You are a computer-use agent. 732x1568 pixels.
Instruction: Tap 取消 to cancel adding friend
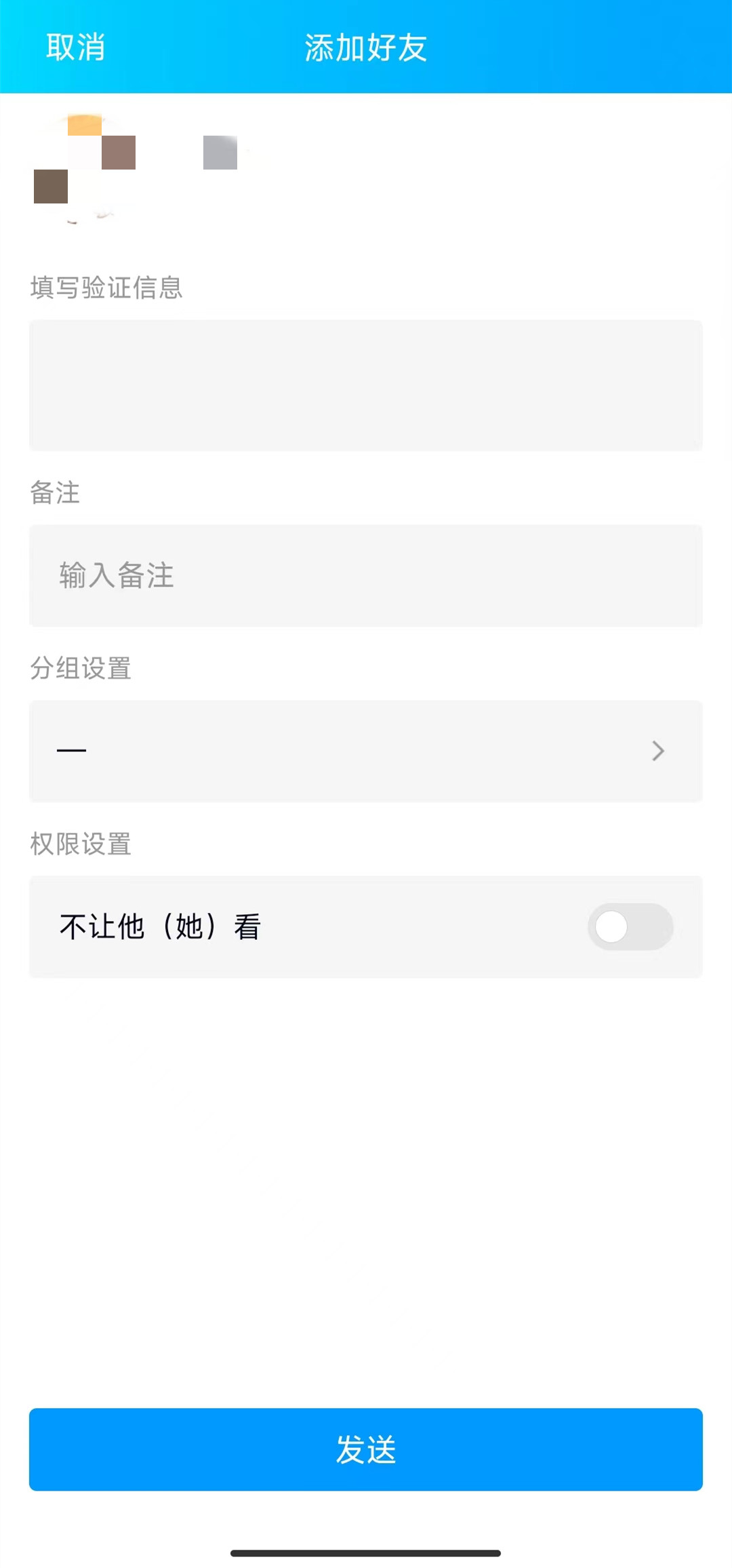point(75,47)
